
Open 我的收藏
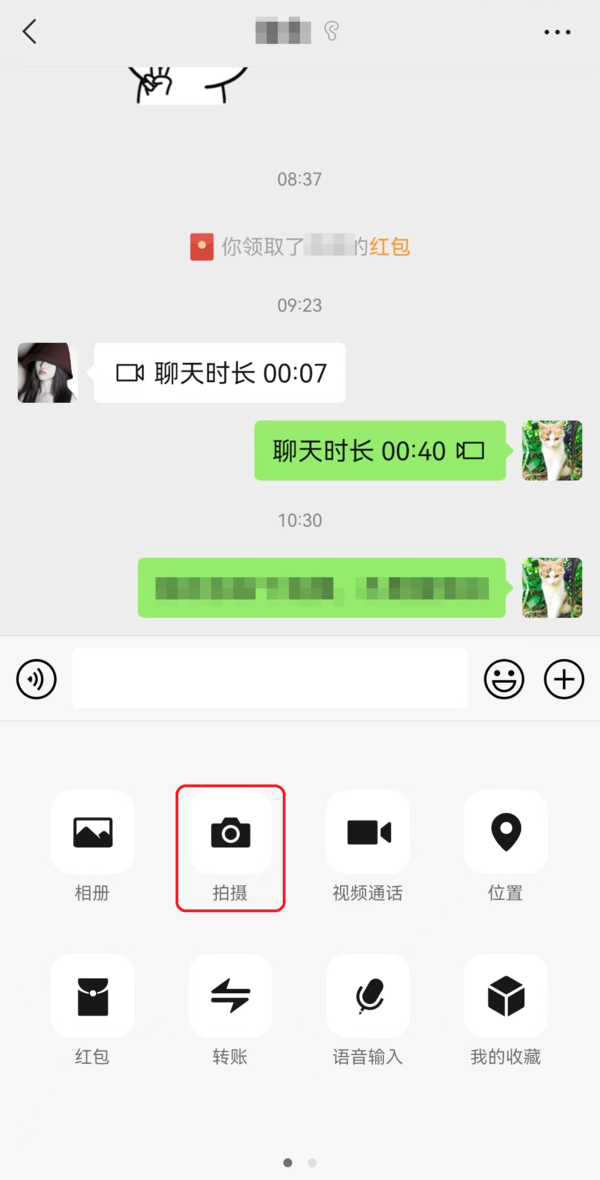pos(506,996)
